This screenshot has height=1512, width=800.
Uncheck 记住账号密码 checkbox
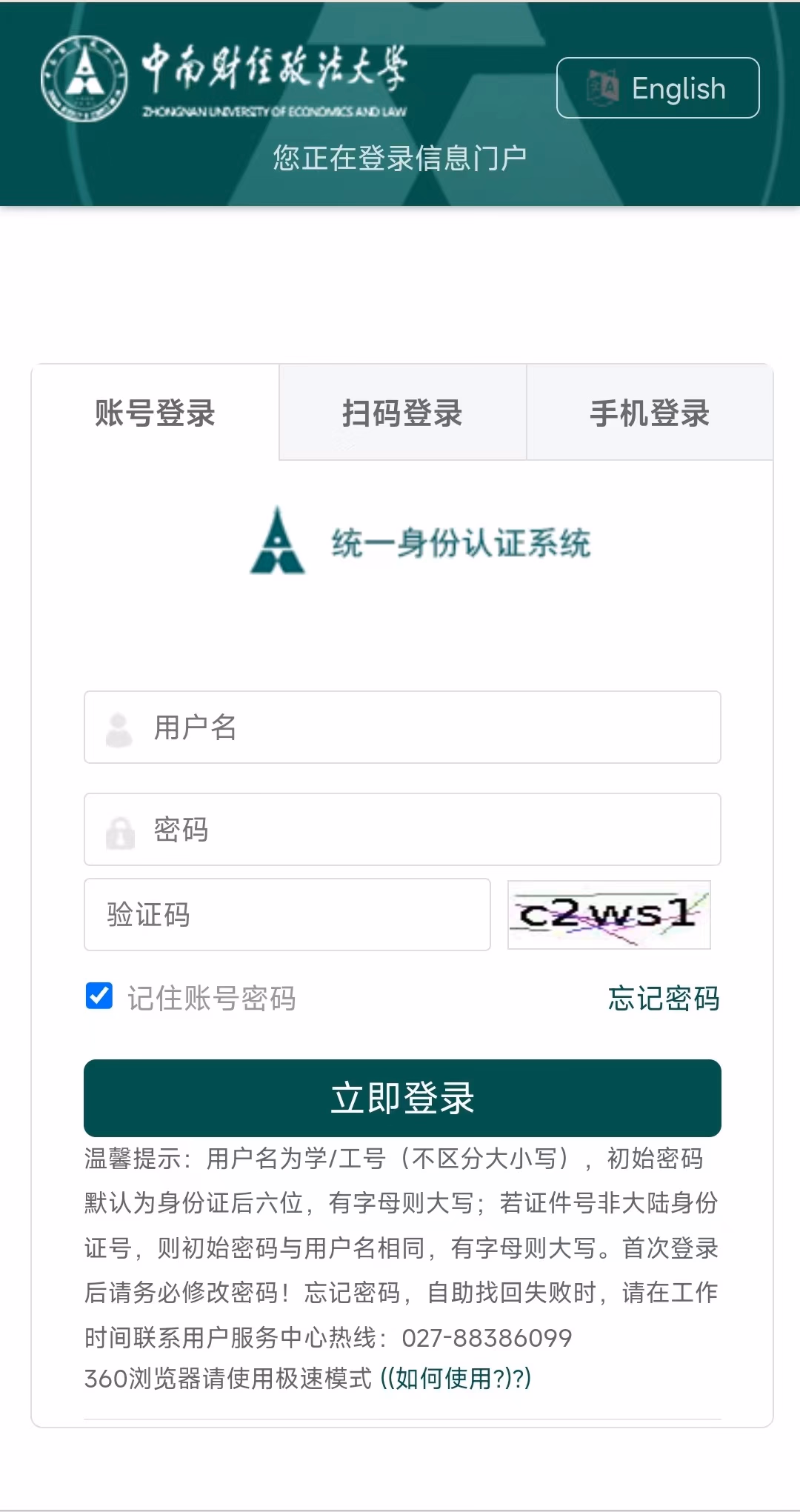point(99,996)
